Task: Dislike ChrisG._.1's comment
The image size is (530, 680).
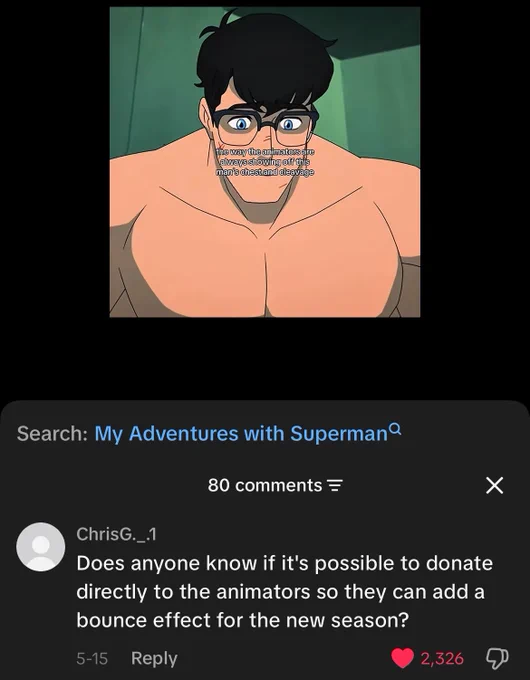Action: tap(497, 658)
